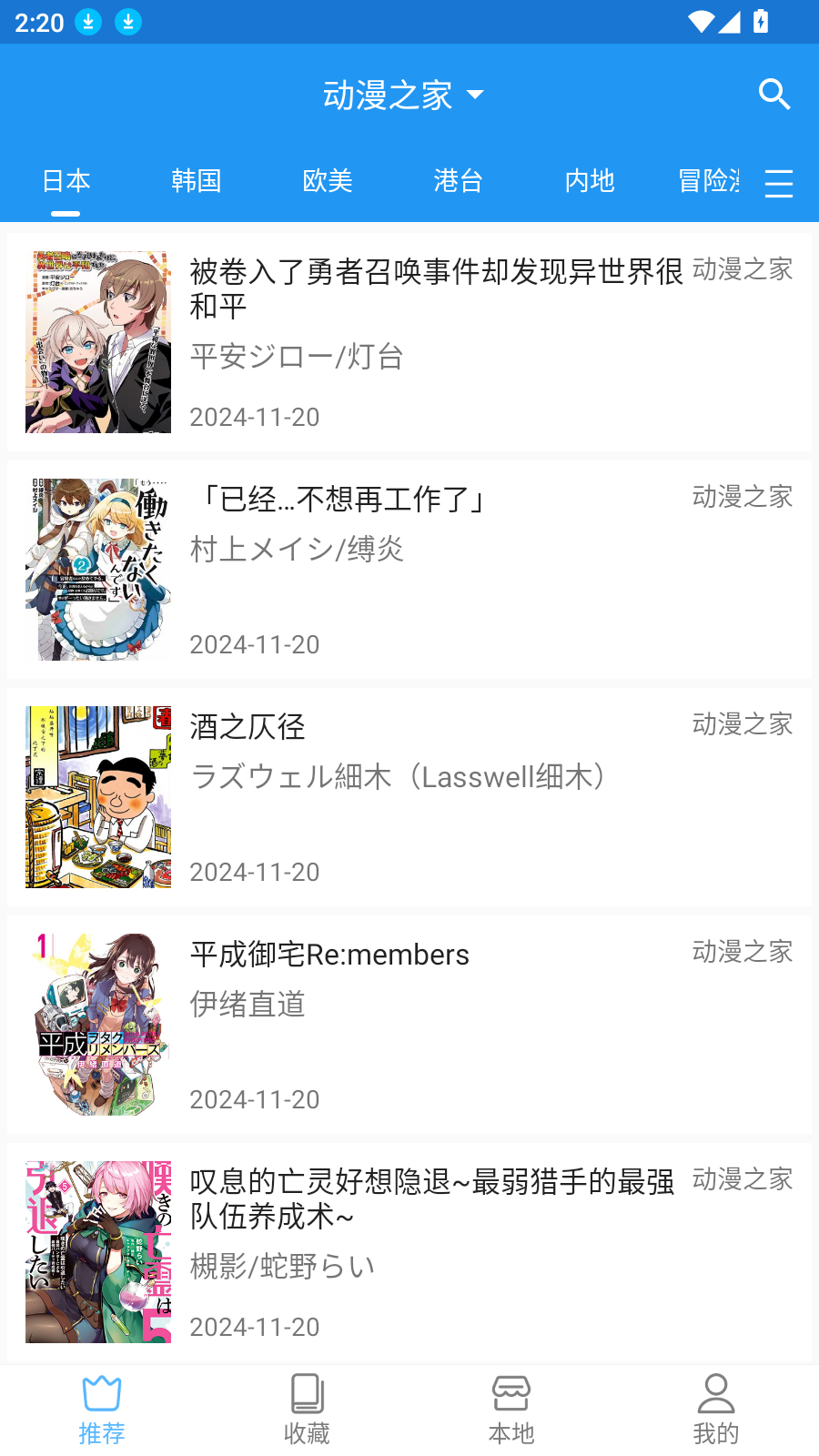Image resolution: width=819 pixels, height=1456 pixels.
Task: Open the manga 酒之仄径
Action: 409,797
